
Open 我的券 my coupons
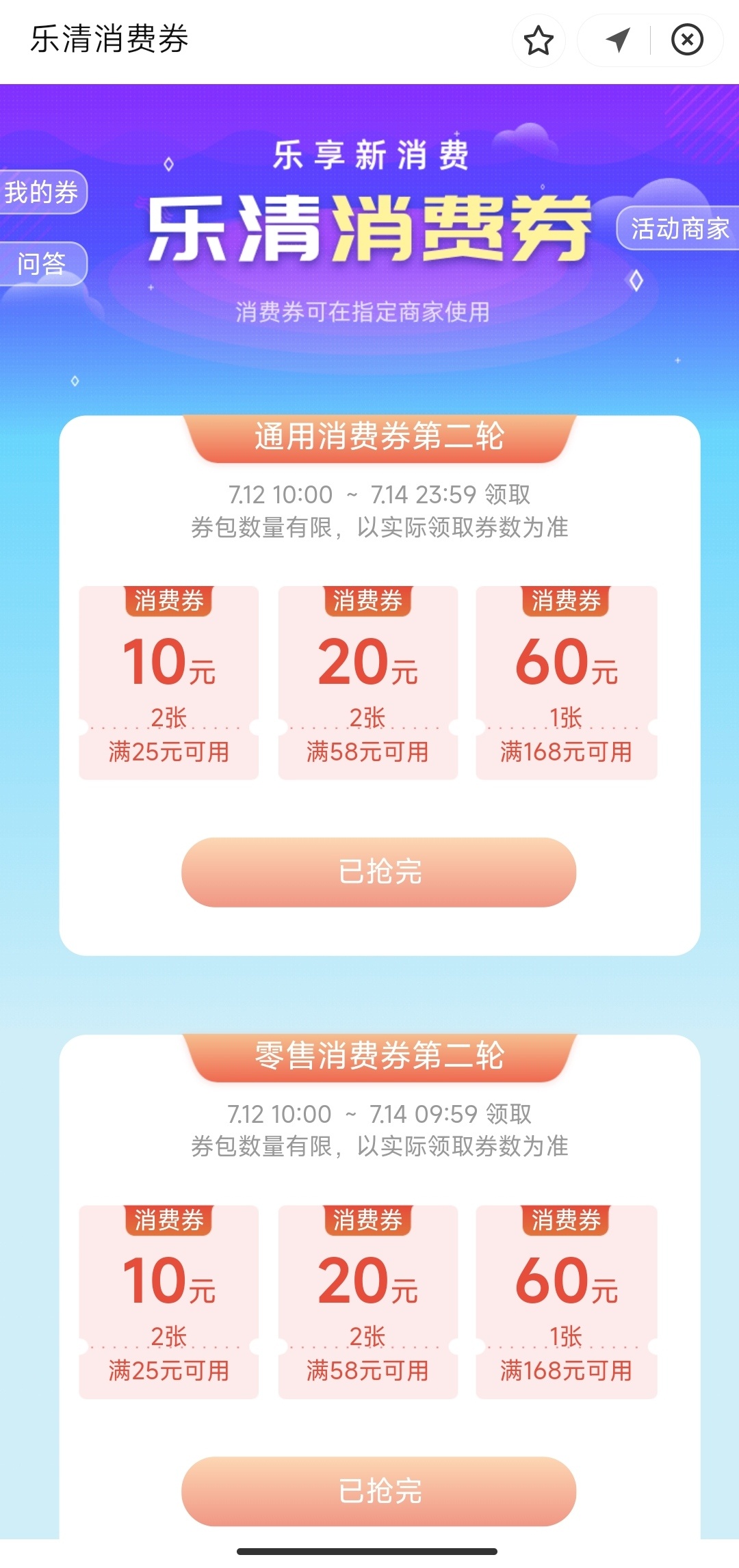(42, 192)
